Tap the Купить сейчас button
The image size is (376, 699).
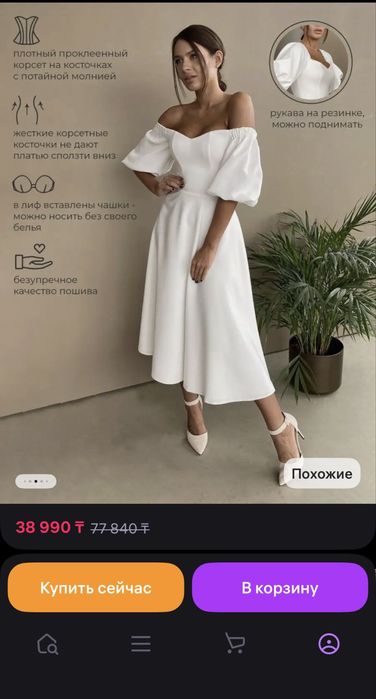click(96, 587)
